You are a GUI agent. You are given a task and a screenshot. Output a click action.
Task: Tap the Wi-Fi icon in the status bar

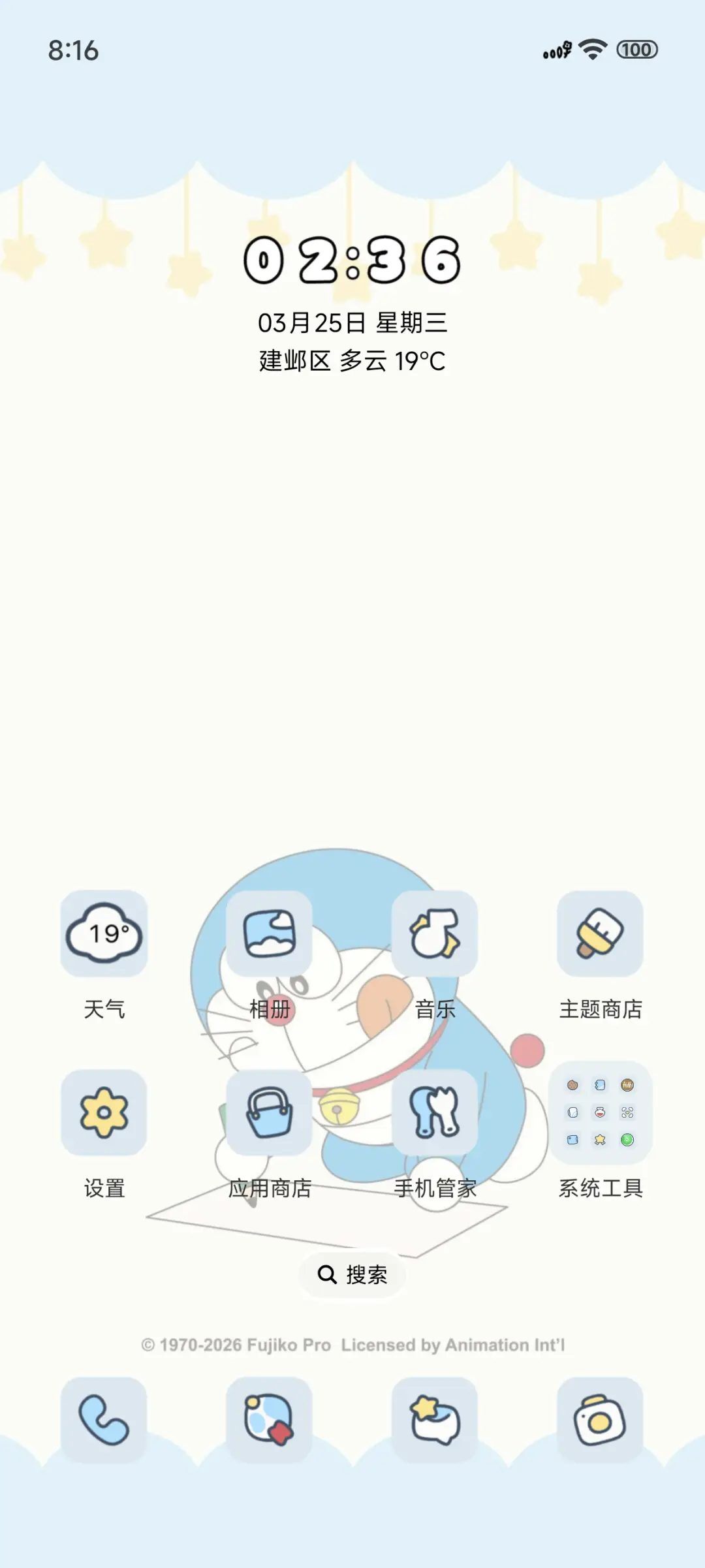(591, 48)
